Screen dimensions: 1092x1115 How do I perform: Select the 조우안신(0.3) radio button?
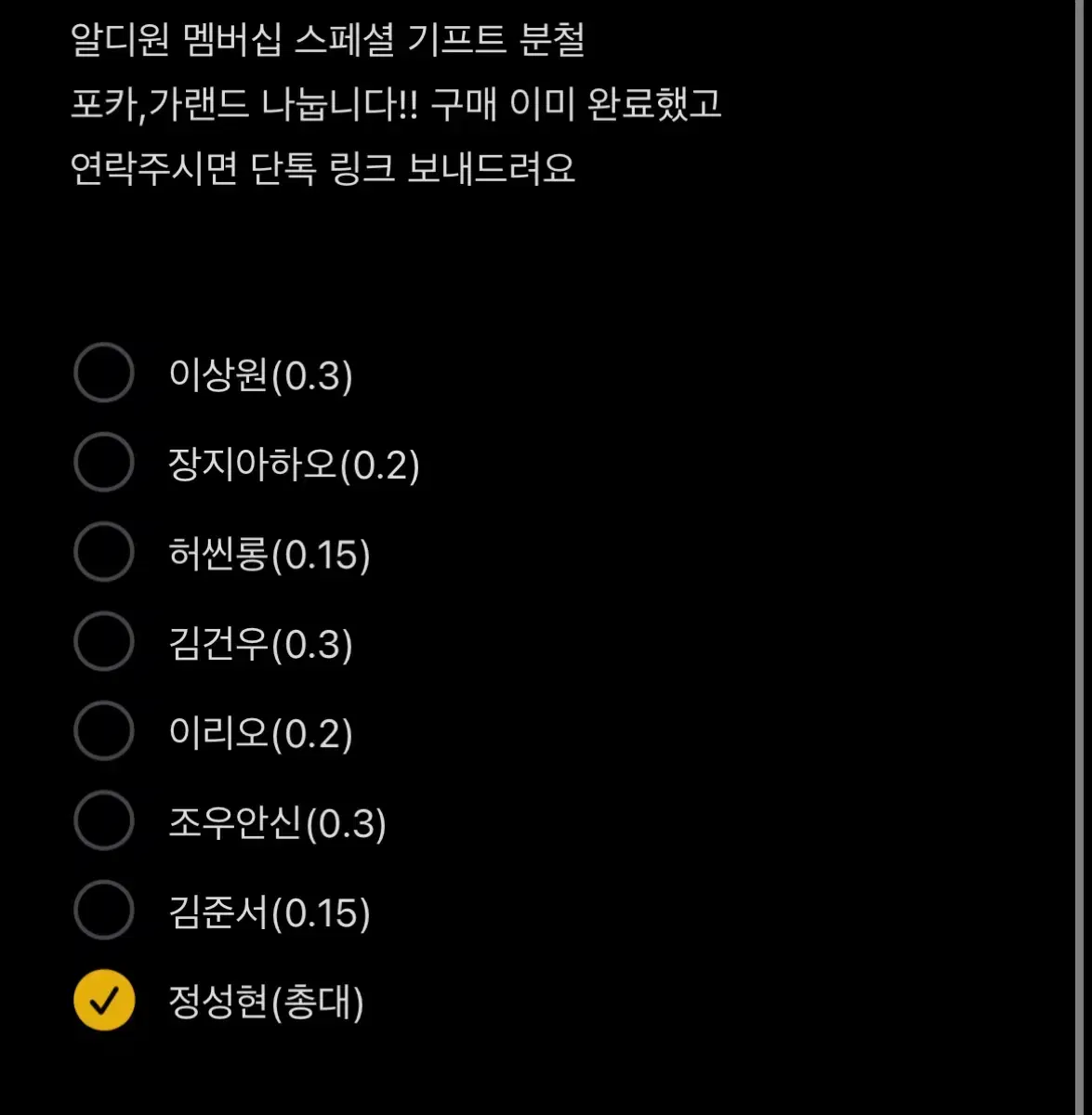tap(103, 821)
